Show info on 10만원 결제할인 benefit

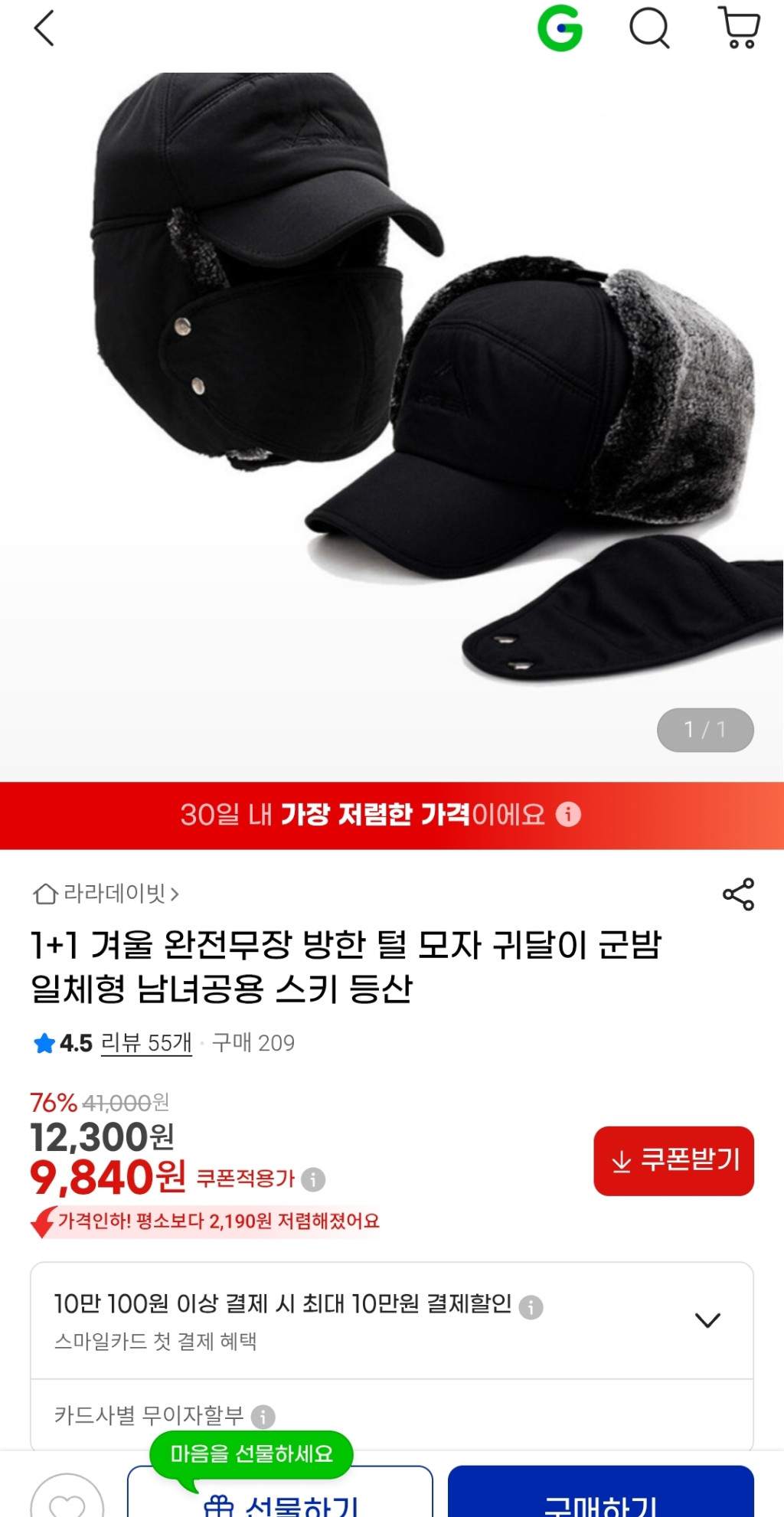pyautogui.click(x=531, y=1306)
